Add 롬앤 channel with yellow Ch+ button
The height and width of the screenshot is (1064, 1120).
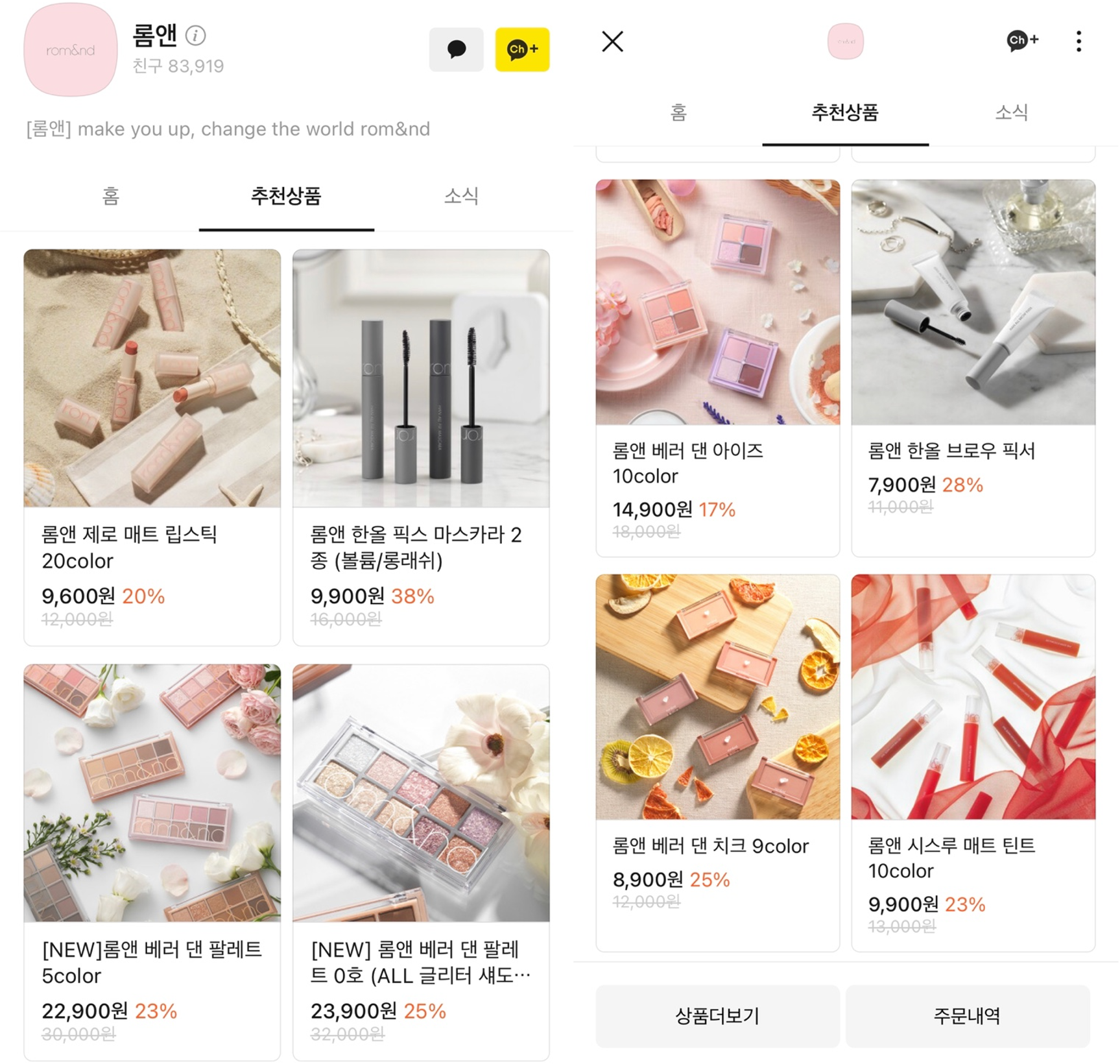(x=522, y=49)
